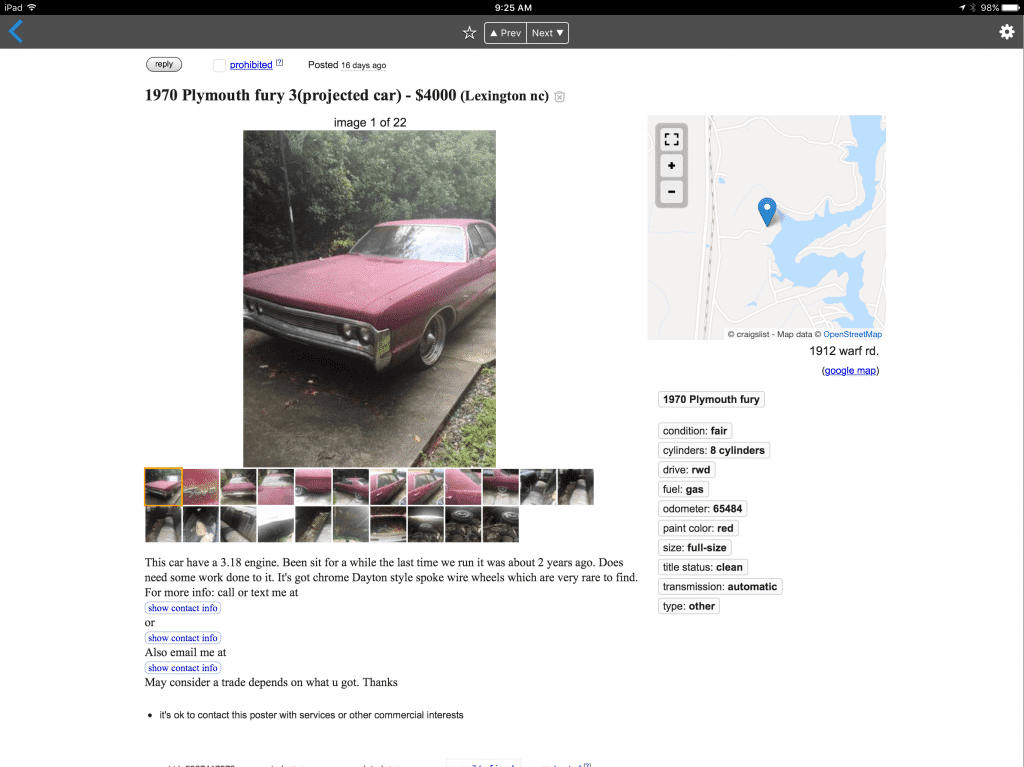Open the OpenStreetMap attribution link
This screenshot has width=1024, height=767.
tap(852, 334)
